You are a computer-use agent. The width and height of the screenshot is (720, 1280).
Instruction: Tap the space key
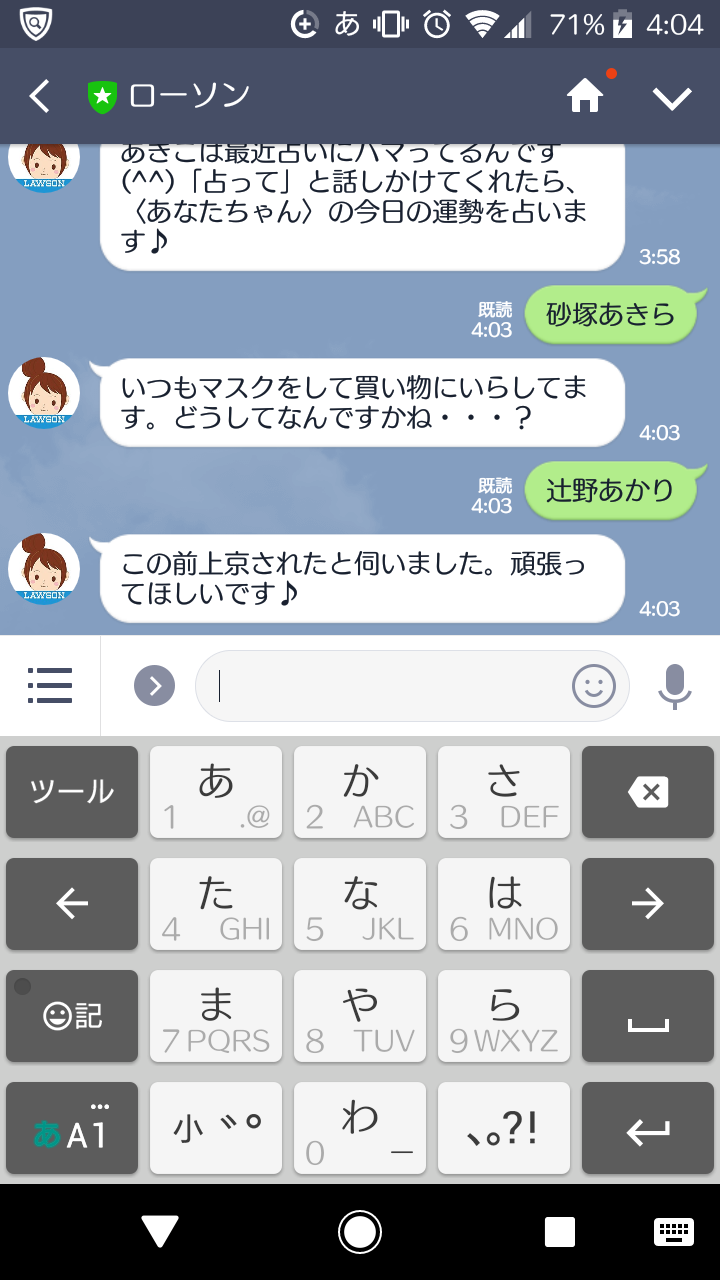648,1016
